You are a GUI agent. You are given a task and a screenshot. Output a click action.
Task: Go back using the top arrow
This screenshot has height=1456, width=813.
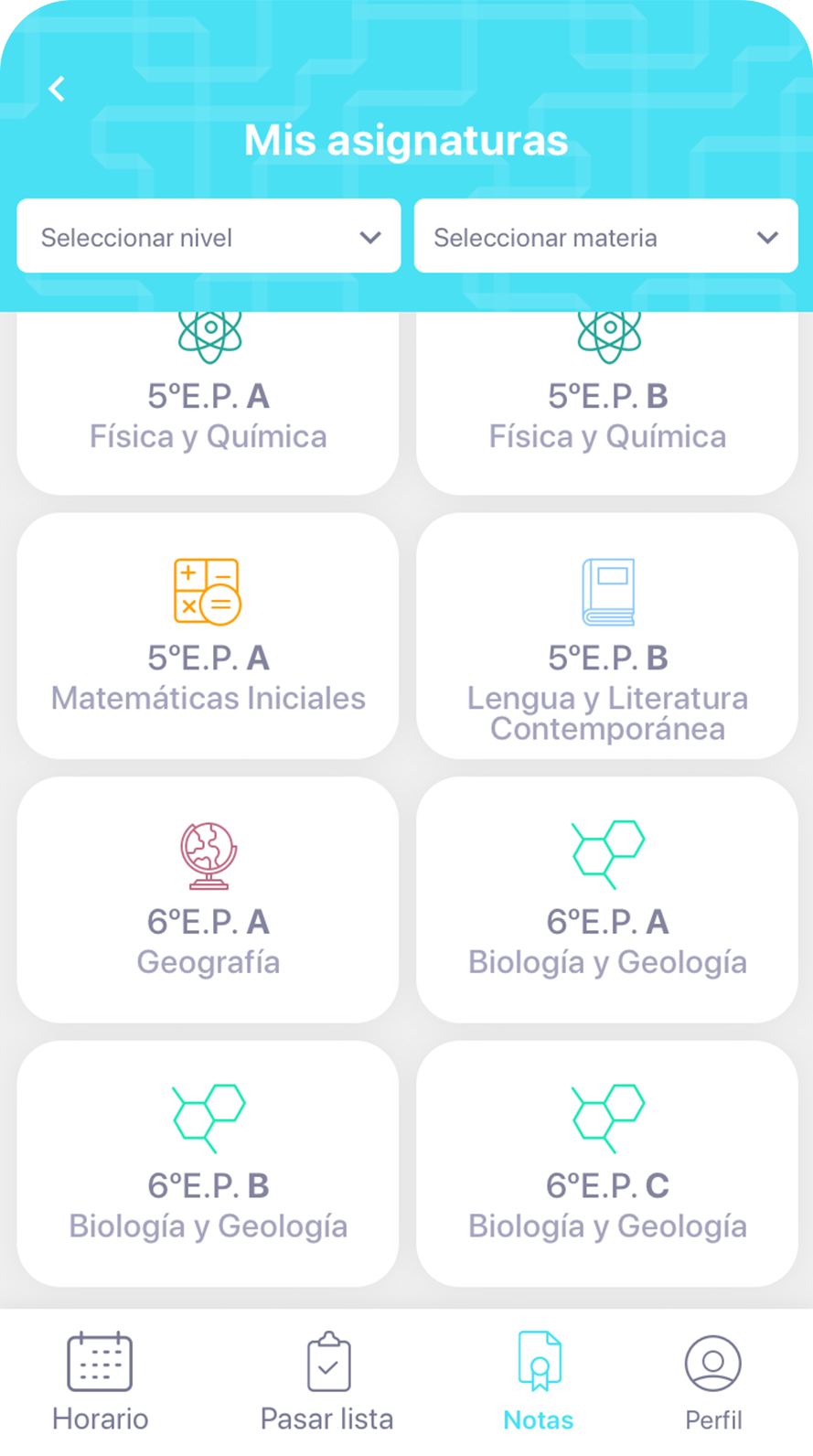pyautogui.click(x=57, y=89)
